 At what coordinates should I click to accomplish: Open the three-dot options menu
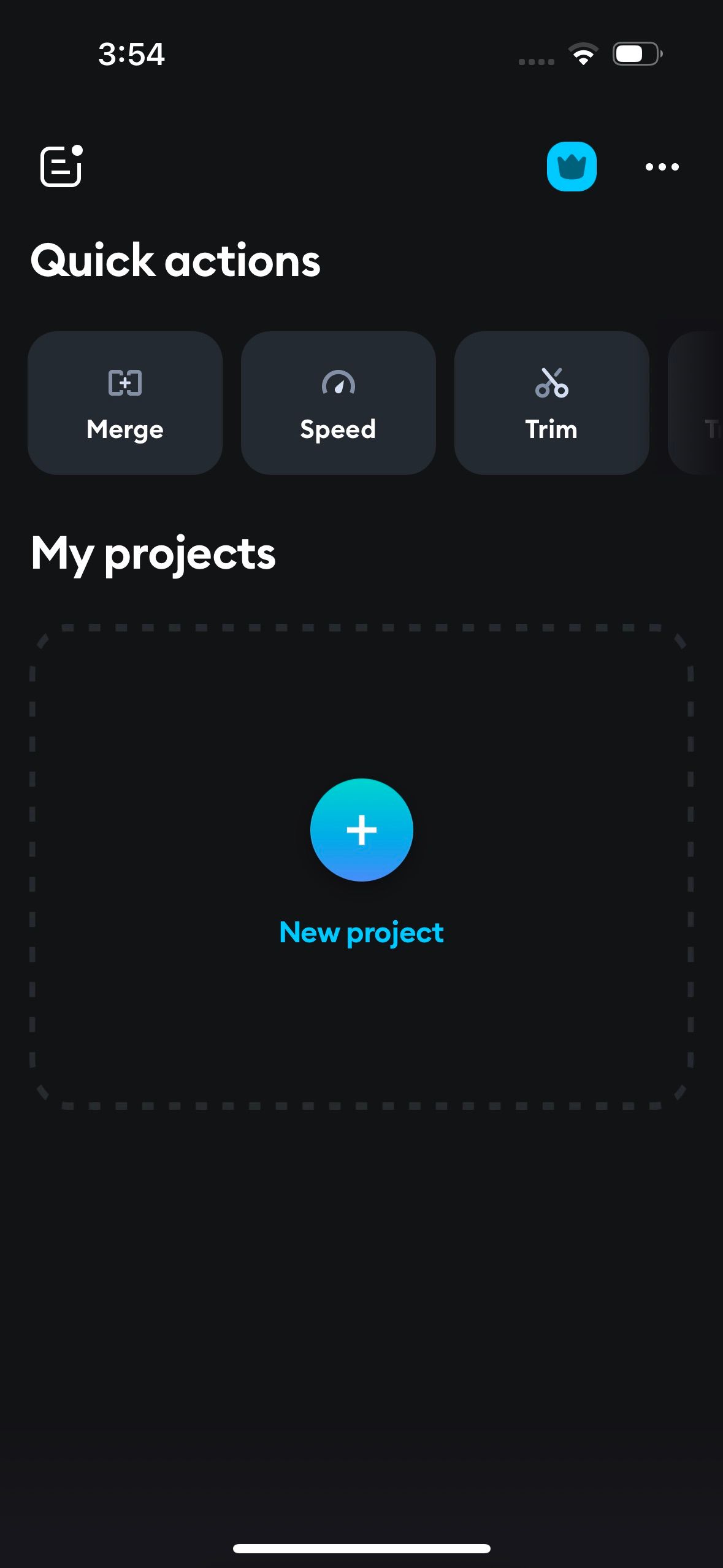click(x=662, y=166)
